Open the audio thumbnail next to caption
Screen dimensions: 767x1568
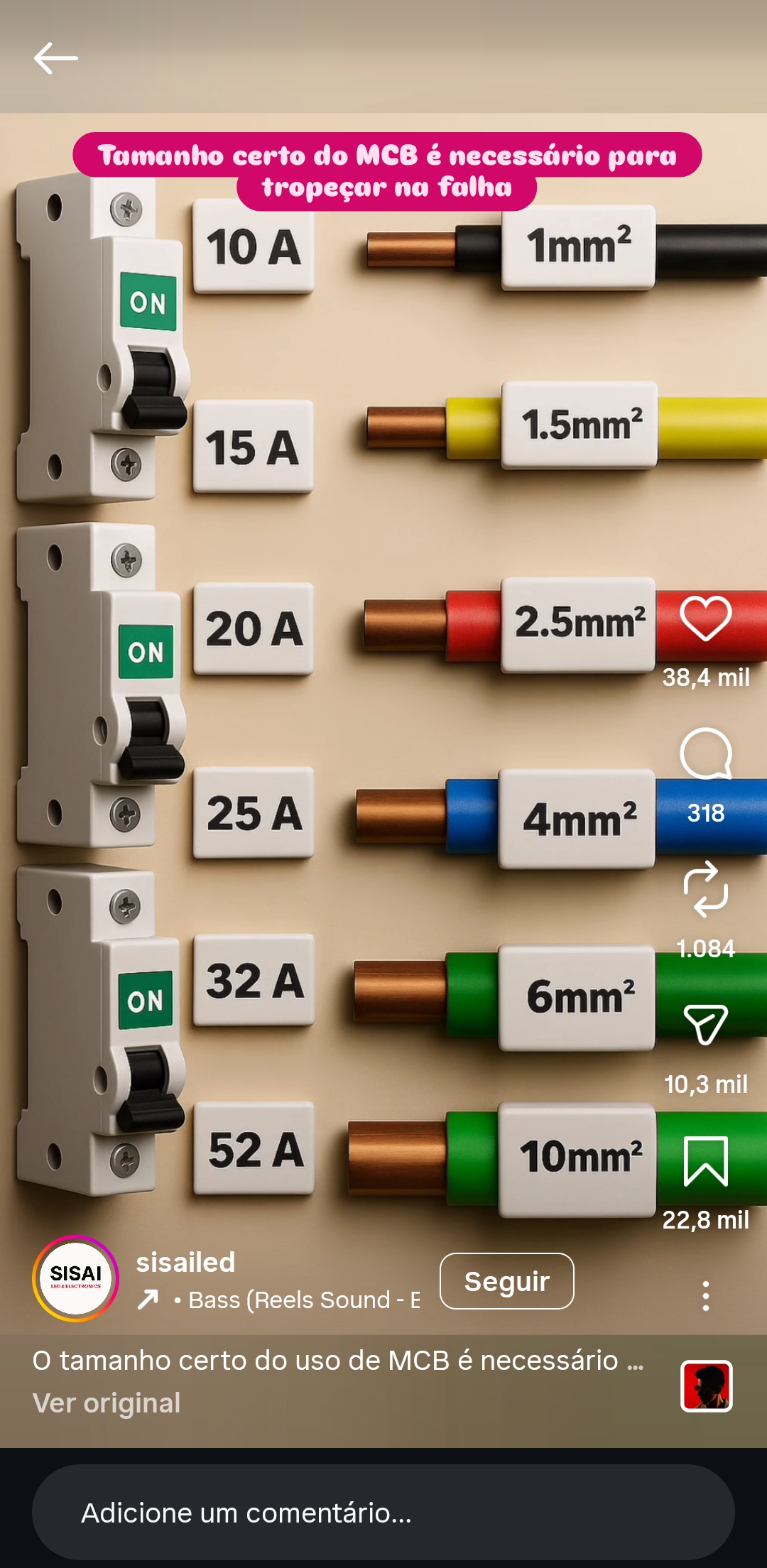pos(706,1386)
